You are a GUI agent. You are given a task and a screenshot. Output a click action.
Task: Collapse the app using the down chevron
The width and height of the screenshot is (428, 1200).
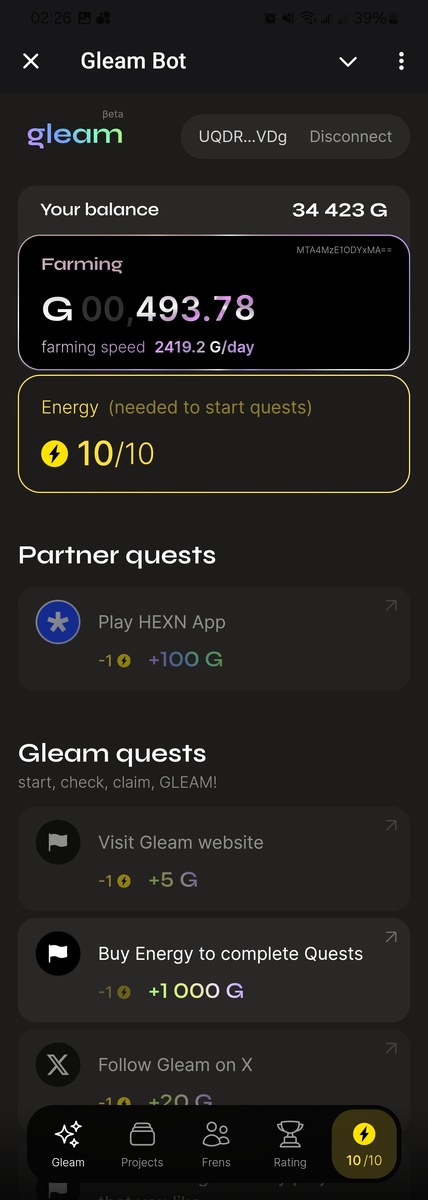(348, 61)
